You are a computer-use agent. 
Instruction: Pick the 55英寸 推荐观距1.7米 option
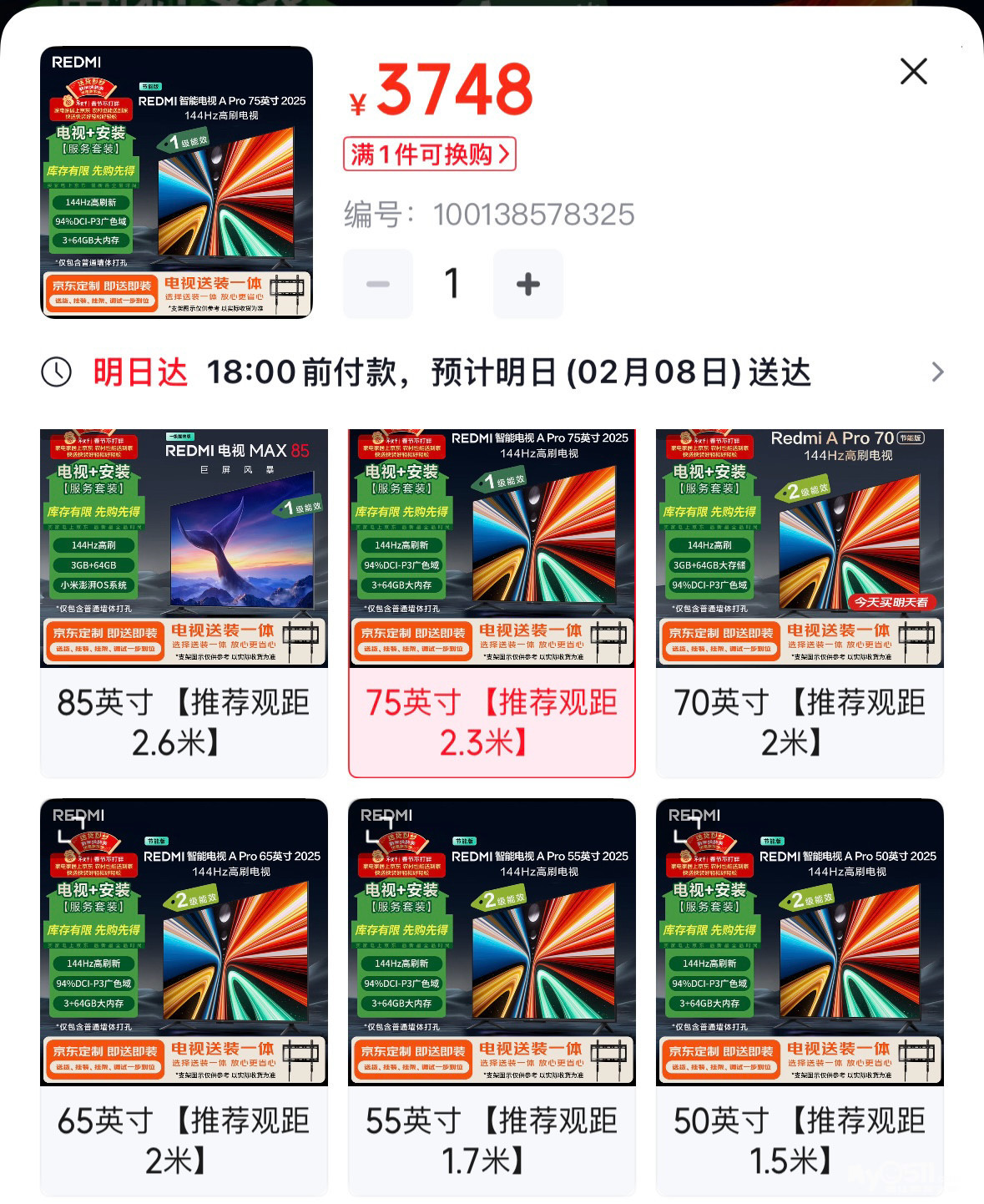492,998
